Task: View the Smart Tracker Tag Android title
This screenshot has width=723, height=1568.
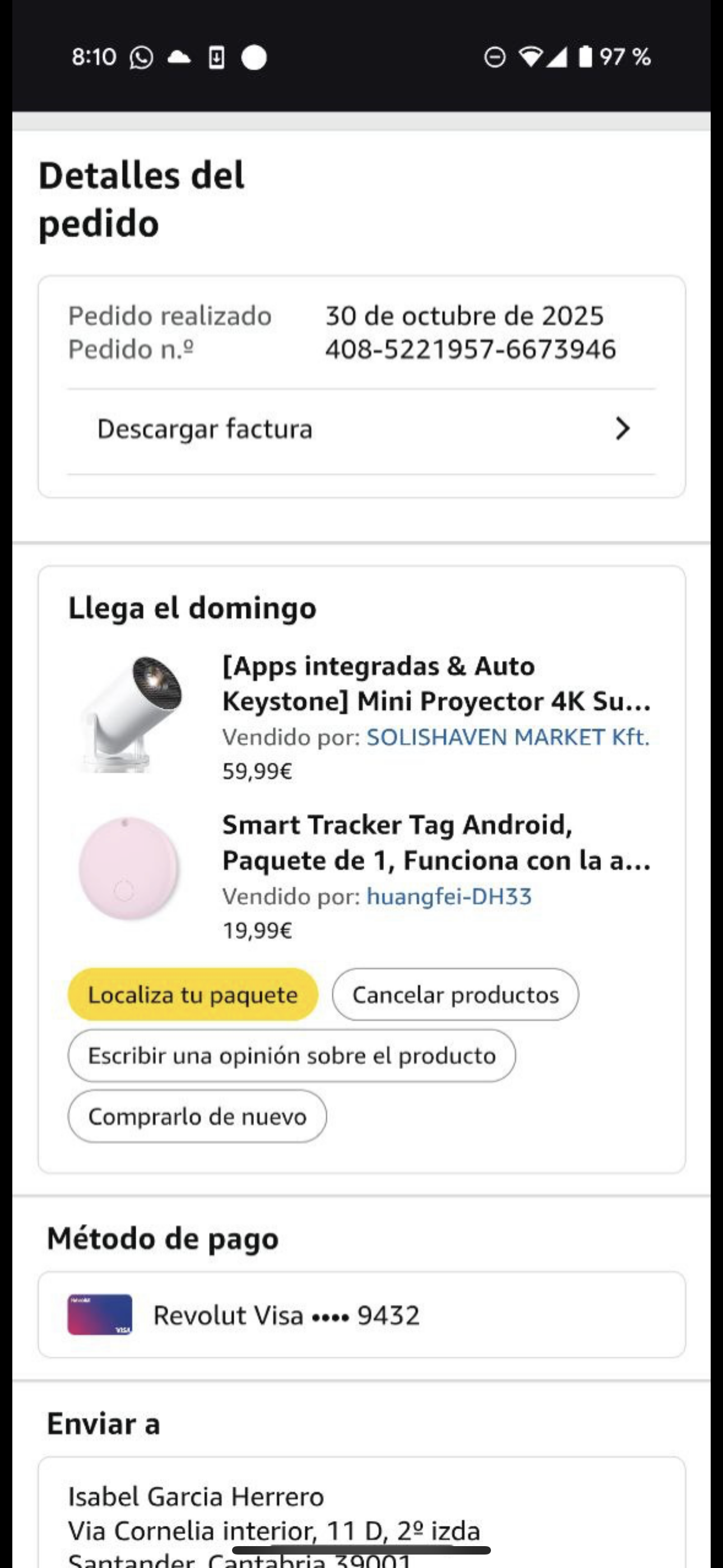Action: [x=435, y=842]
